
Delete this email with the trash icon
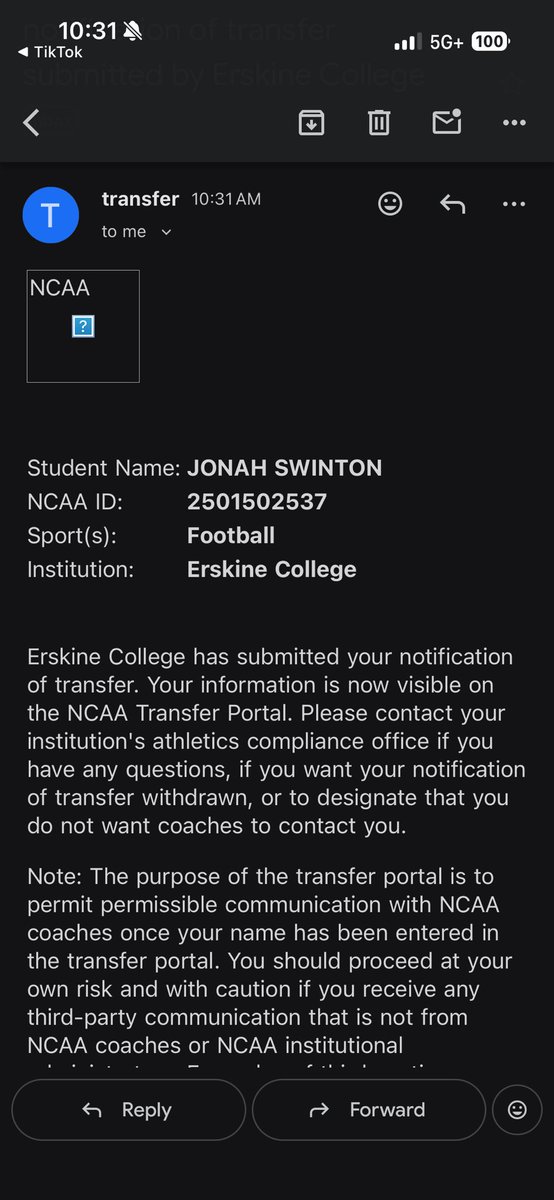pos(378,123)
